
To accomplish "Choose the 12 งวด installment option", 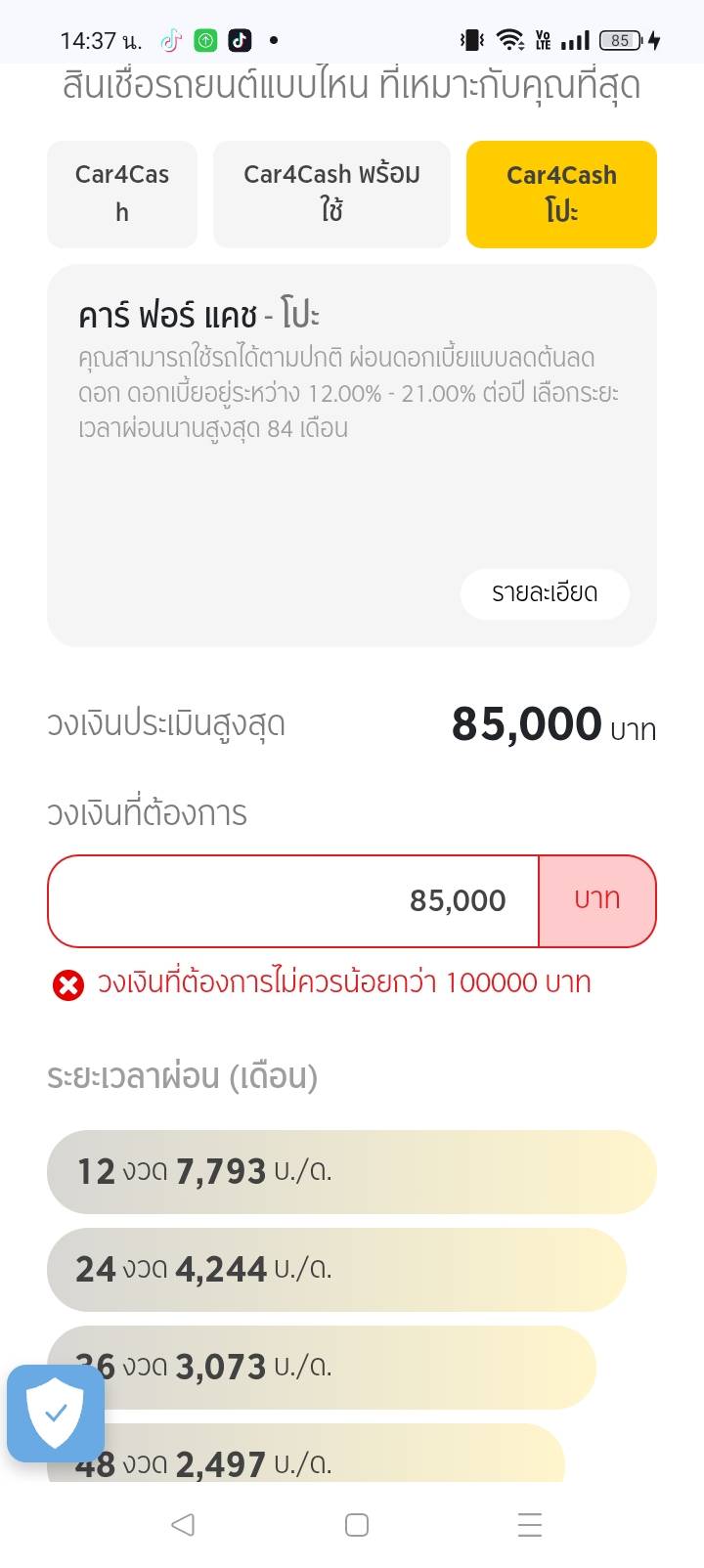I will [x=351, y=1171].
